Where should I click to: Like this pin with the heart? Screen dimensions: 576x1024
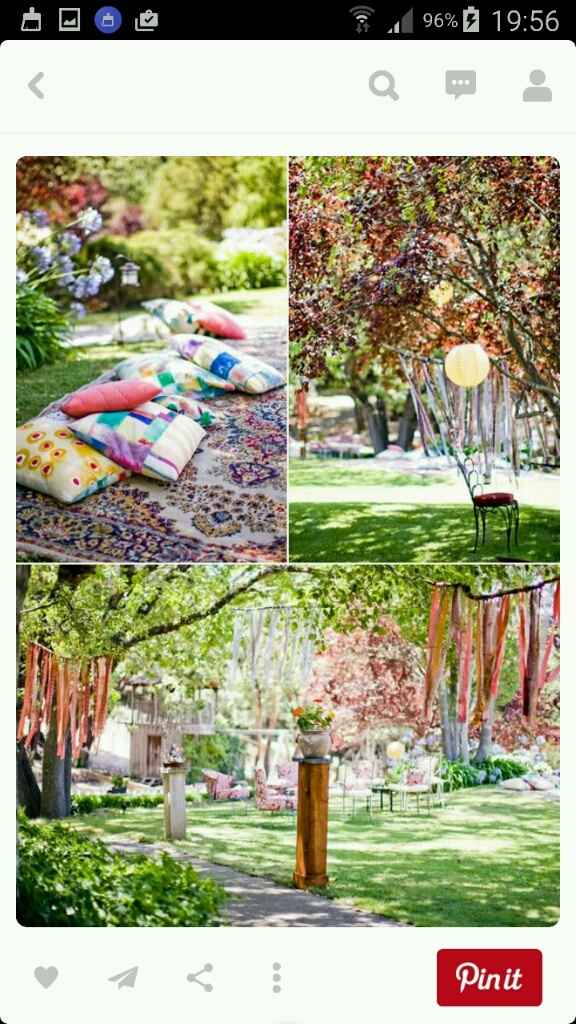pos(46,978)
